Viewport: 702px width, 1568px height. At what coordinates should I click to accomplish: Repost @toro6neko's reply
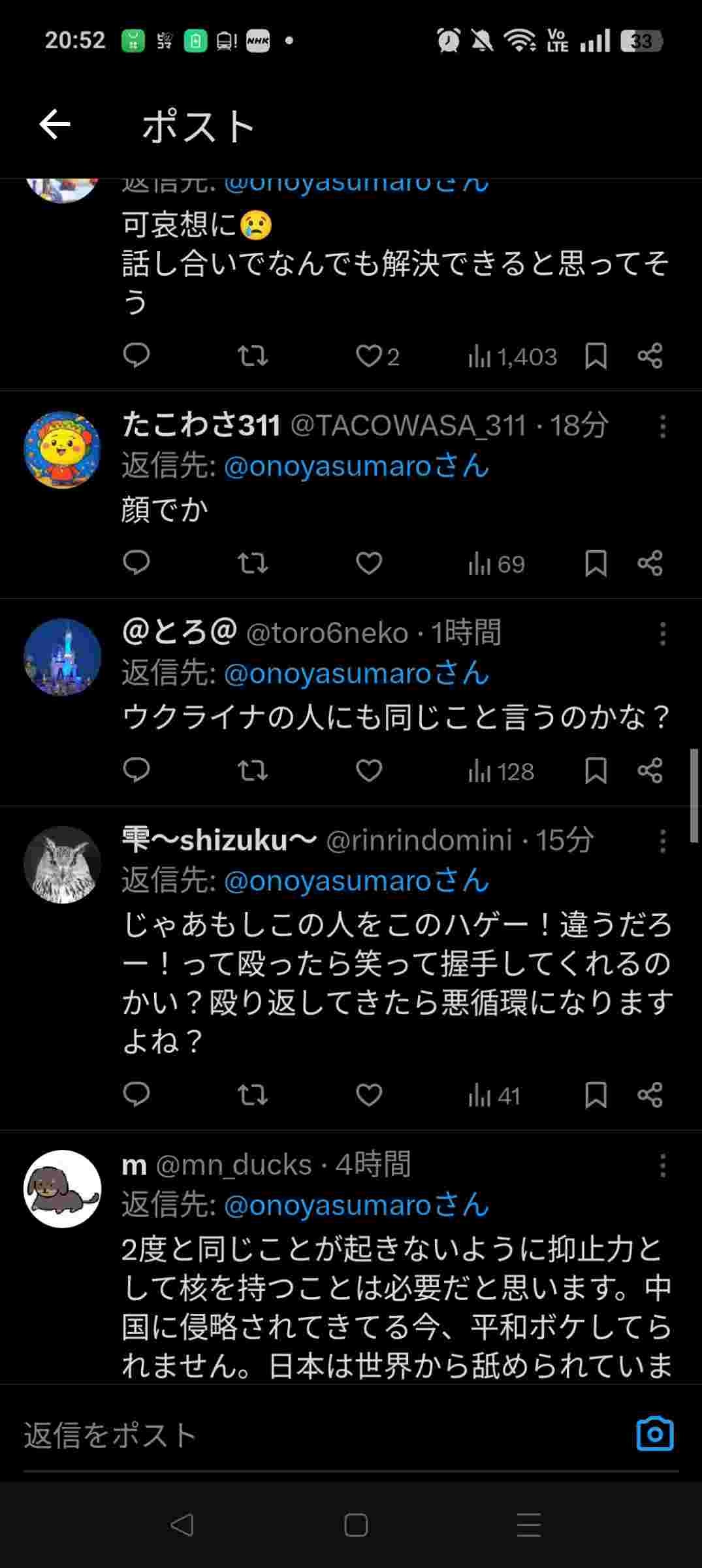(x=252, y=771)
